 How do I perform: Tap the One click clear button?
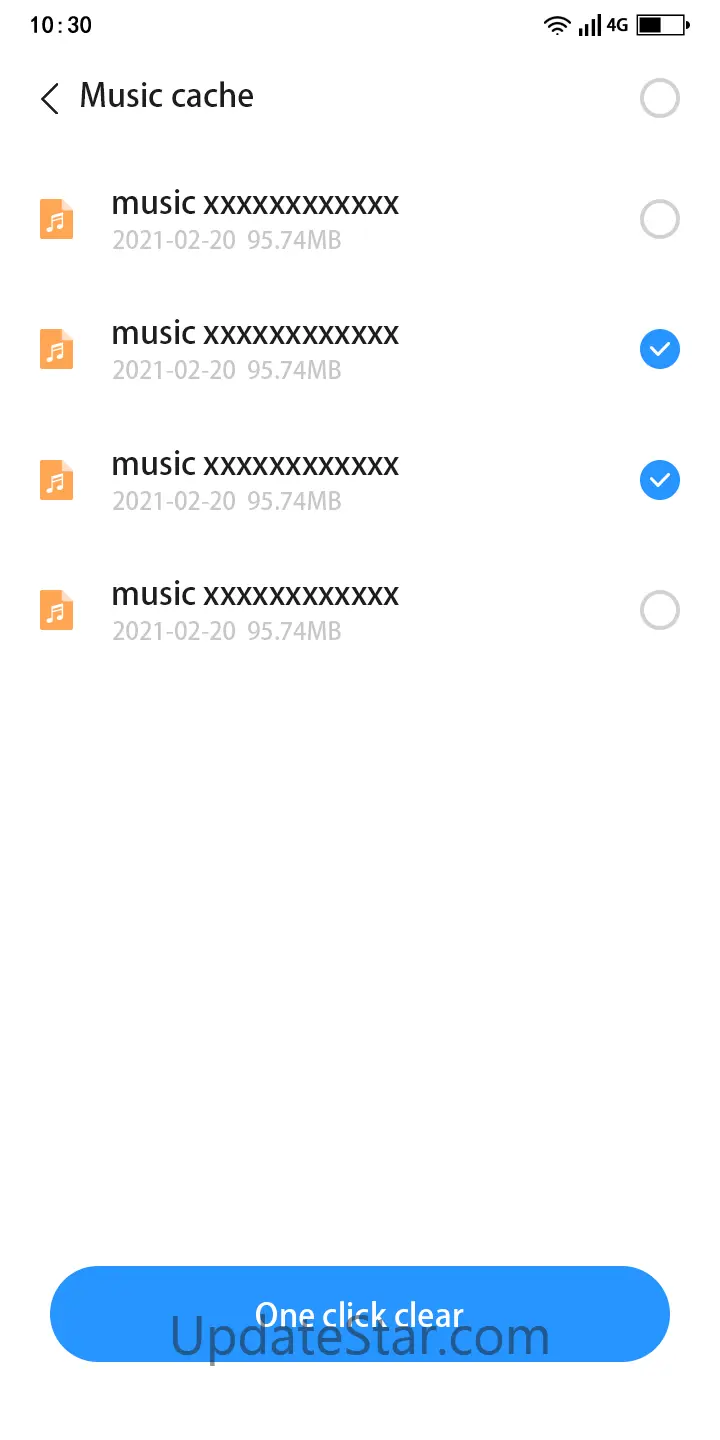coord(359,1313)
